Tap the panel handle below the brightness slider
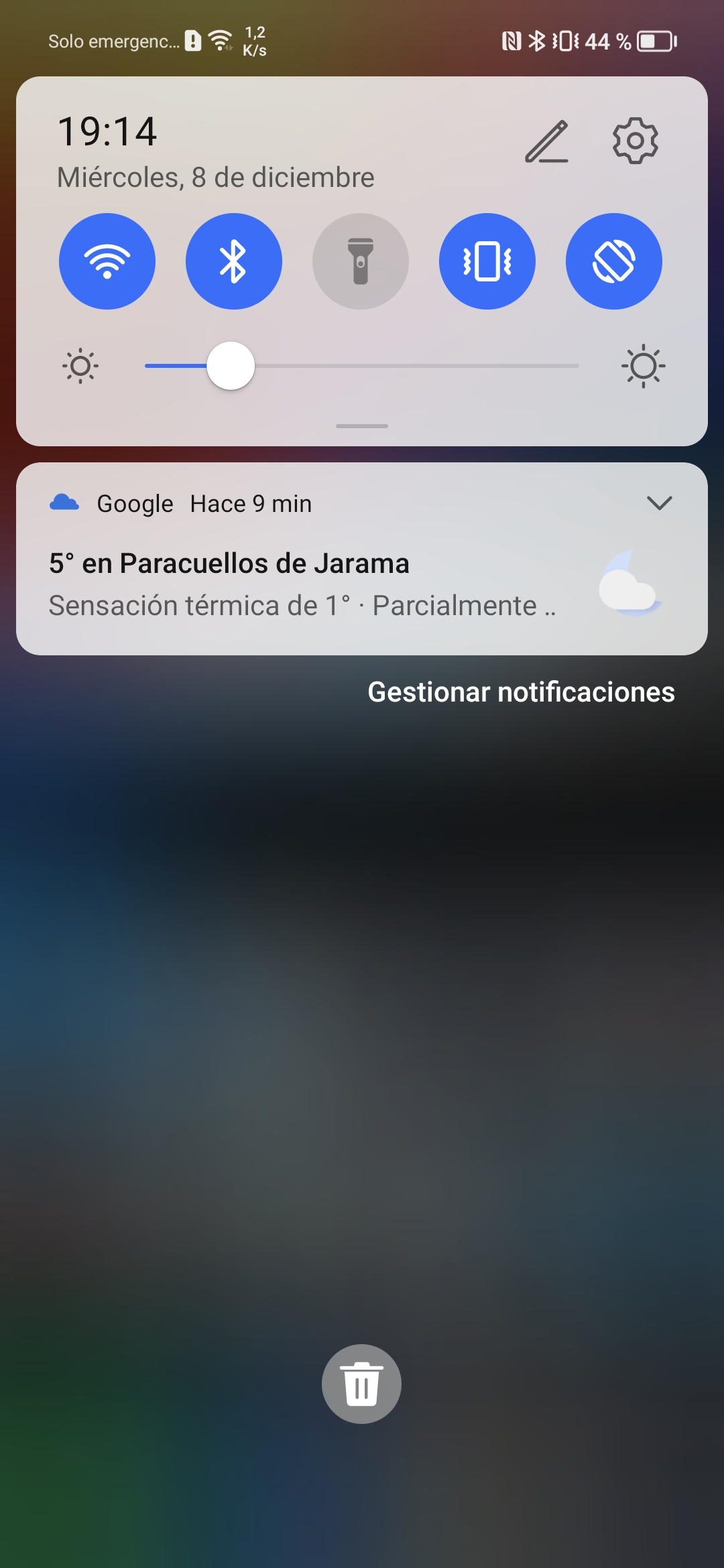Image resolution: width=724 pixels, height=1568 pixels. (x=362, y=426)
